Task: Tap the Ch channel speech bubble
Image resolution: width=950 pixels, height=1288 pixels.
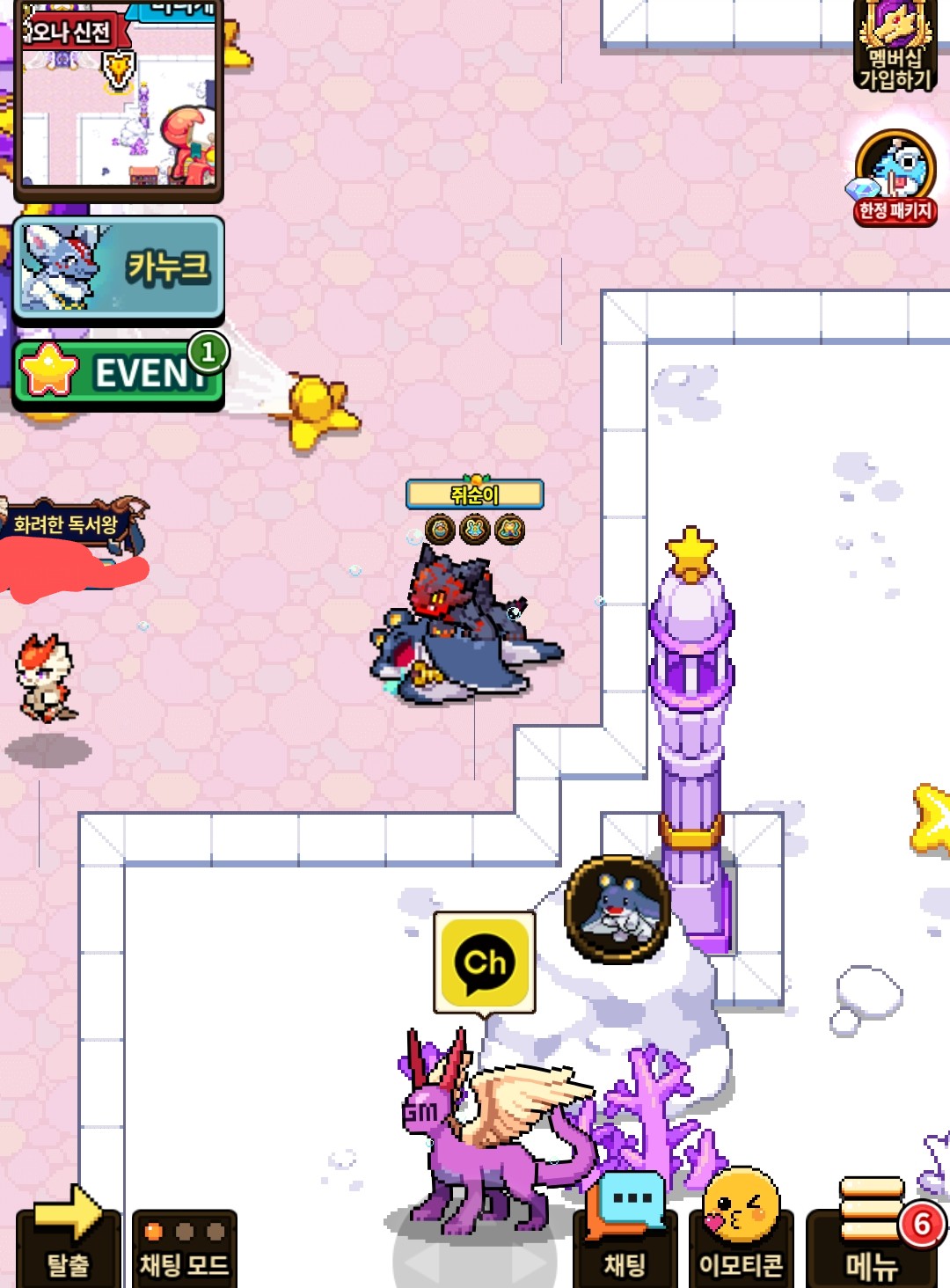Action: pyautogui.click(x=485, y=962)
